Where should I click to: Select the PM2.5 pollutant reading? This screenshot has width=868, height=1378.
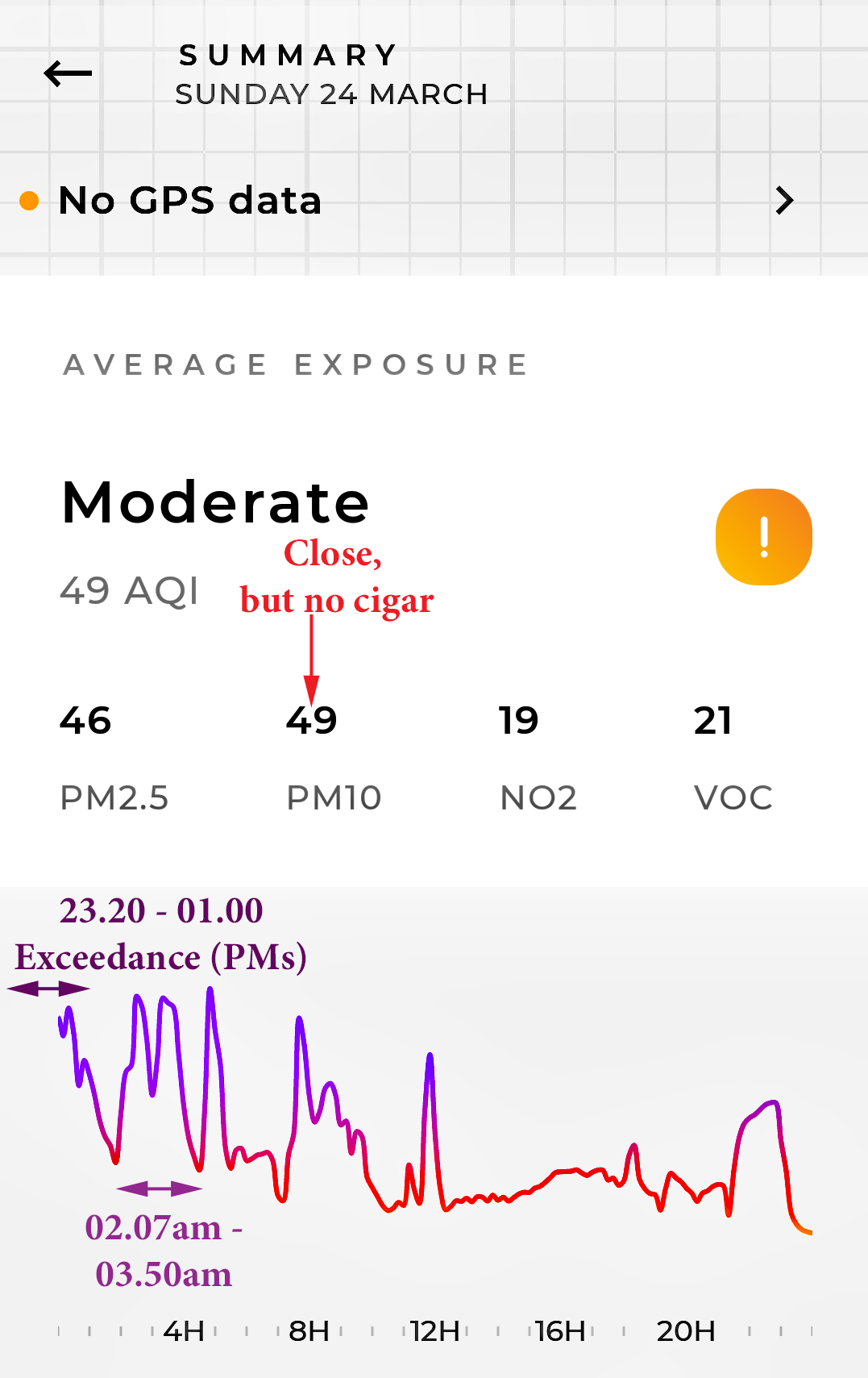114,756
